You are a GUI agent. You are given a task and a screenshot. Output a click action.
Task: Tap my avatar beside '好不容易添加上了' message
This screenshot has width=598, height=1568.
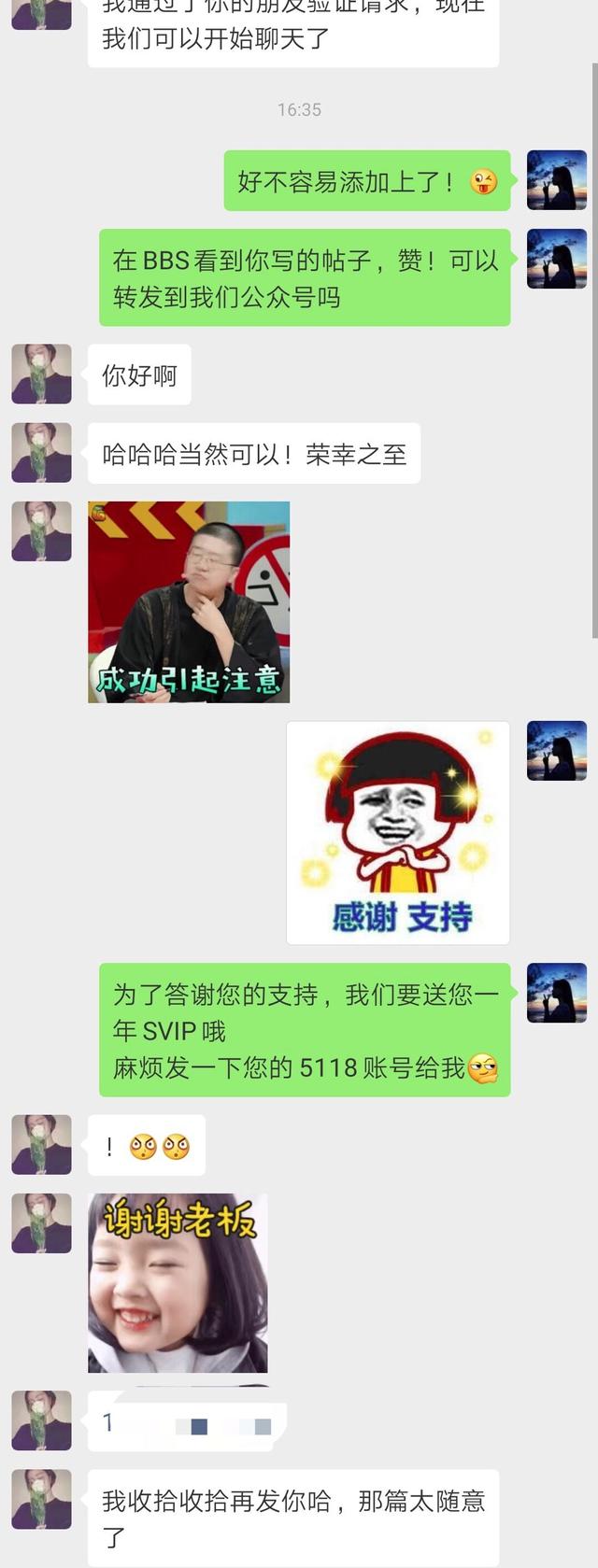pyautogui.click(x=557, y=179)
